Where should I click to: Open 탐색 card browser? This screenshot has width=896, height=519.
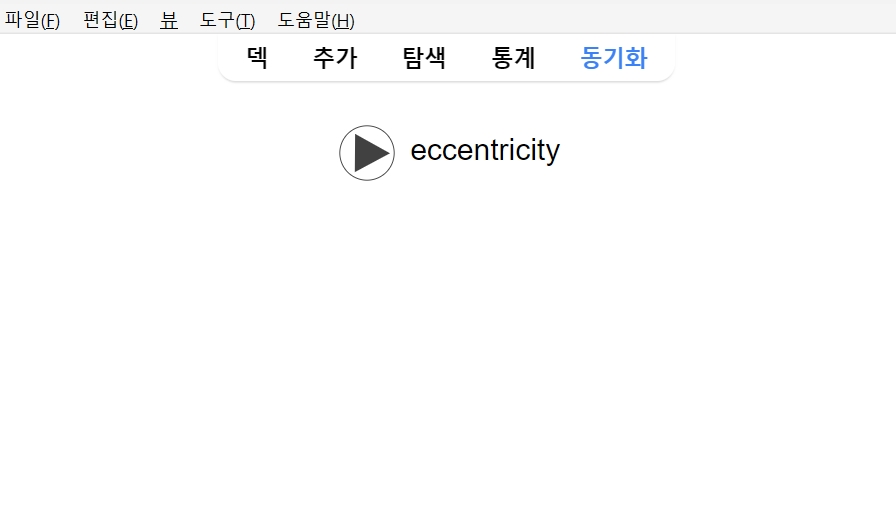[x=424, y=58]
